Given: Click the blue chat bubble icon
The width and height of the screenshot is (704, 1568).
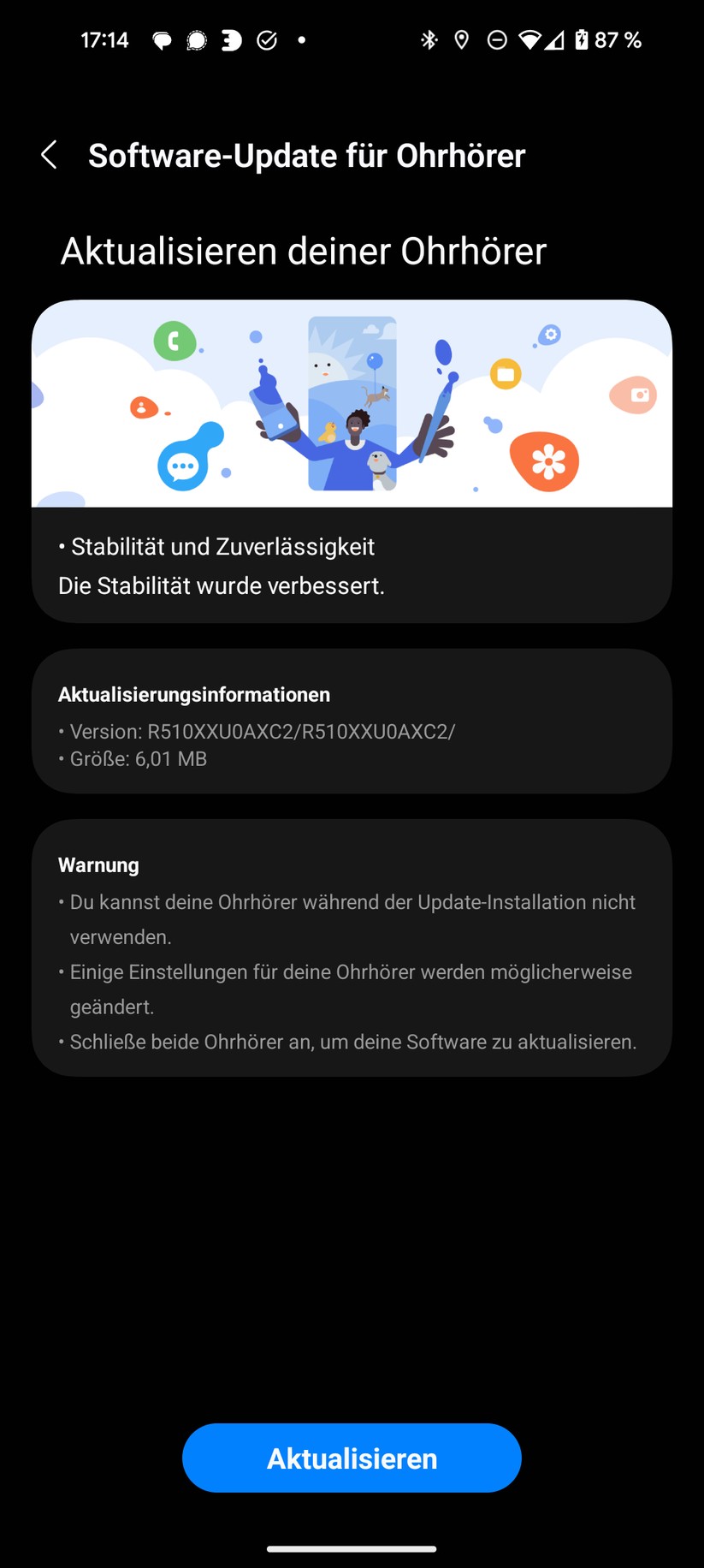Looking at the screenshot, I should click(x=186, y=462).
